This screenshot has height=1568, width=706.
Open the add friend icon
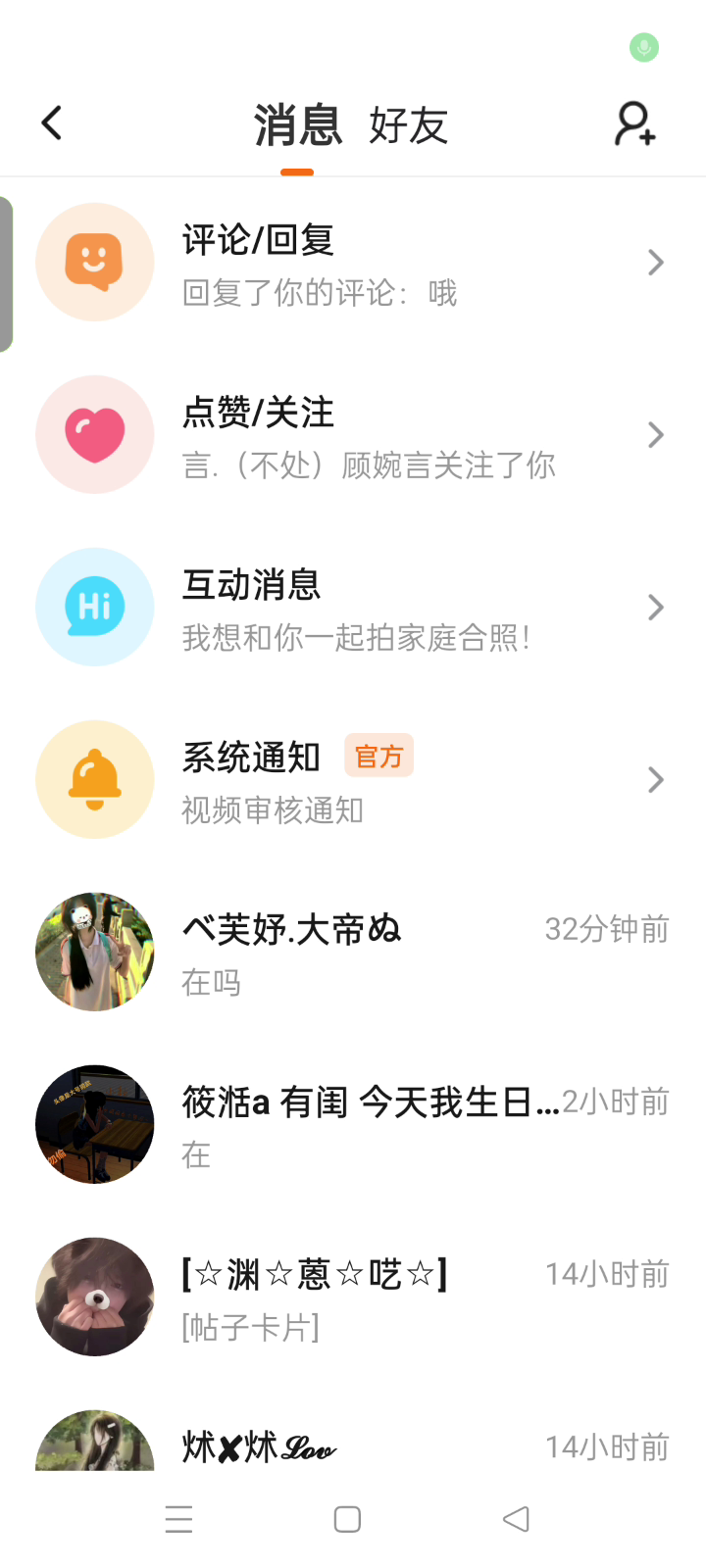(x=634, y=124)
